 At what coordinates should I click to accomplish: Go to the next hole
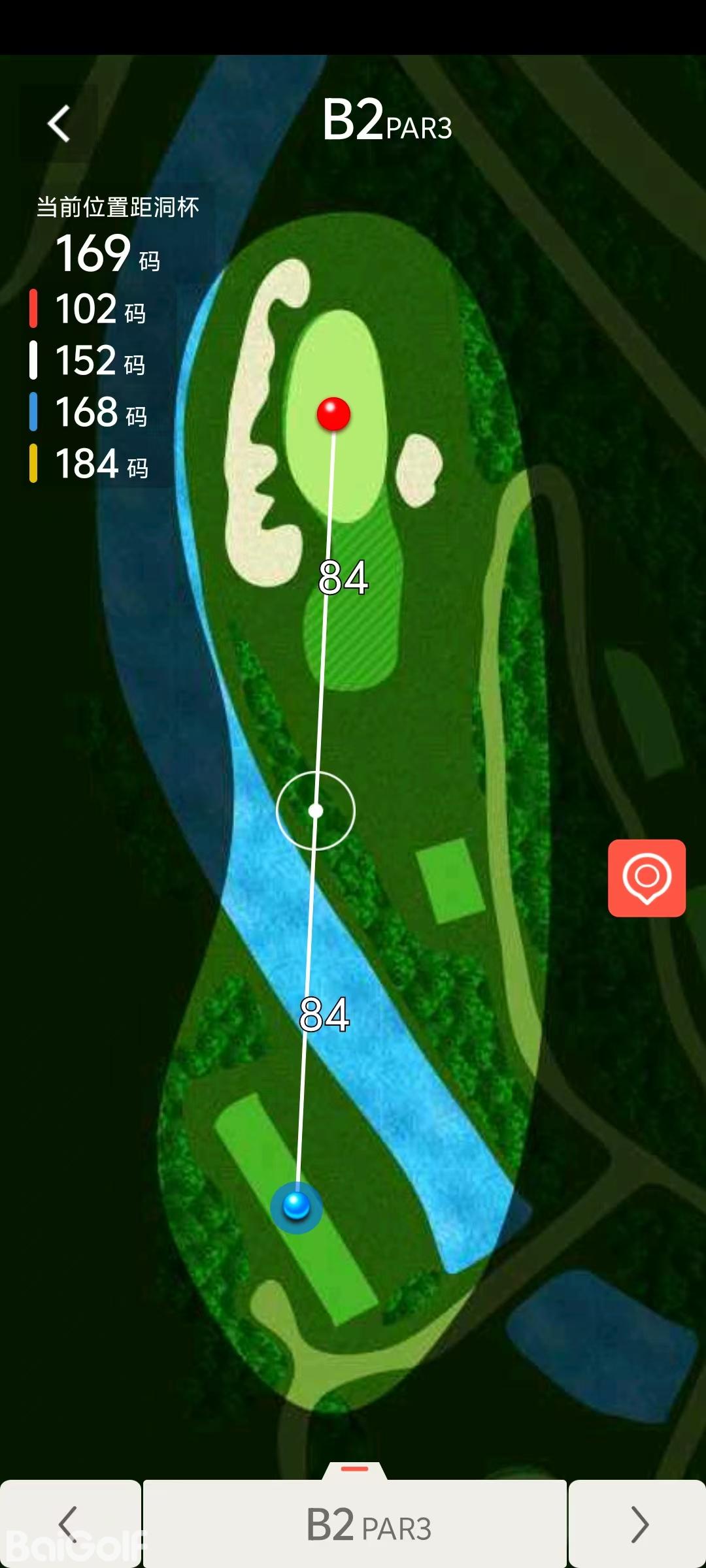[x=638, y=1524]
